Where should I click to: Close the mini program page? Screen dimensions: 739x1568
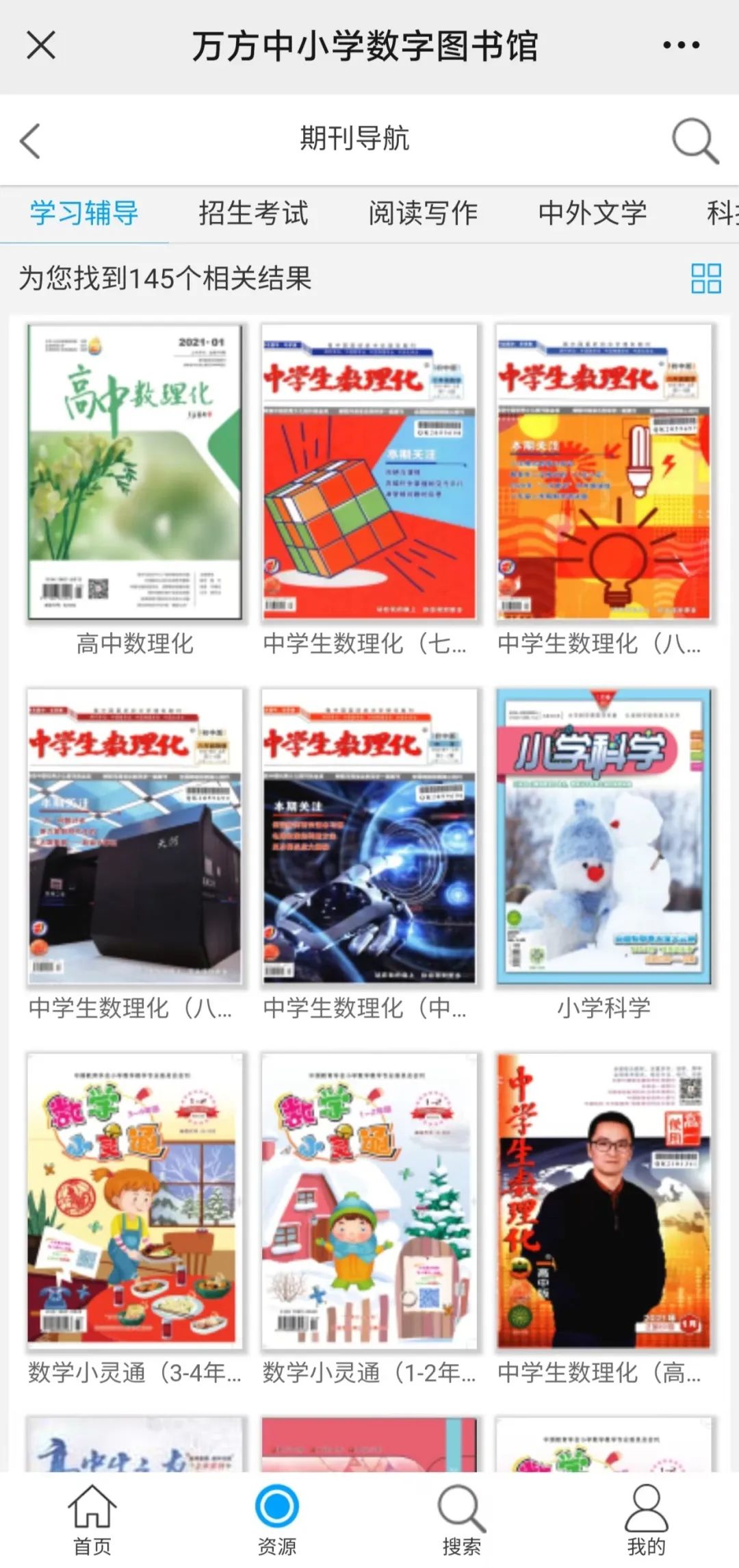coord(41,45)
